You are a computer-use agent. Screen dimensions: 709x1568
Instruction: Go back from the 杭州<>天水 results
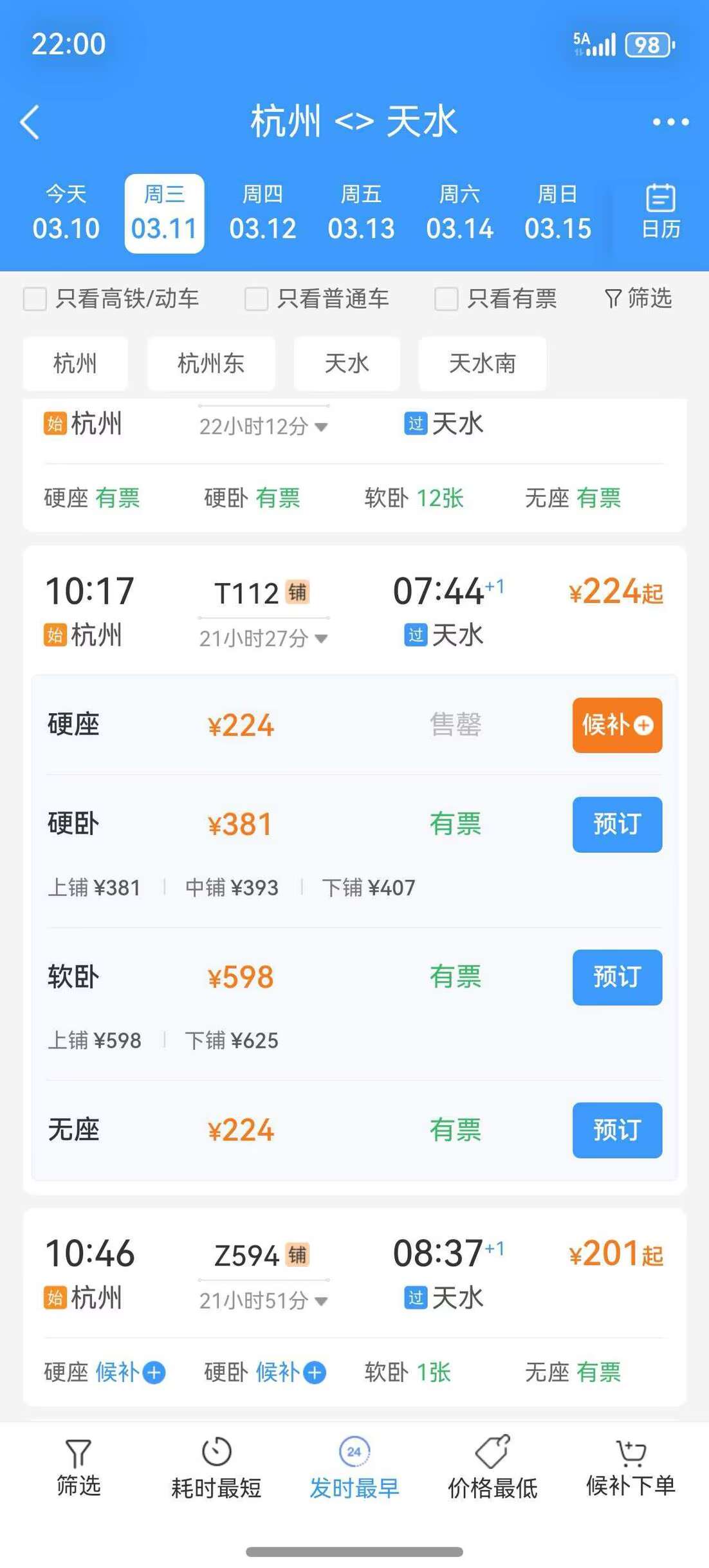tap(30, 122)
